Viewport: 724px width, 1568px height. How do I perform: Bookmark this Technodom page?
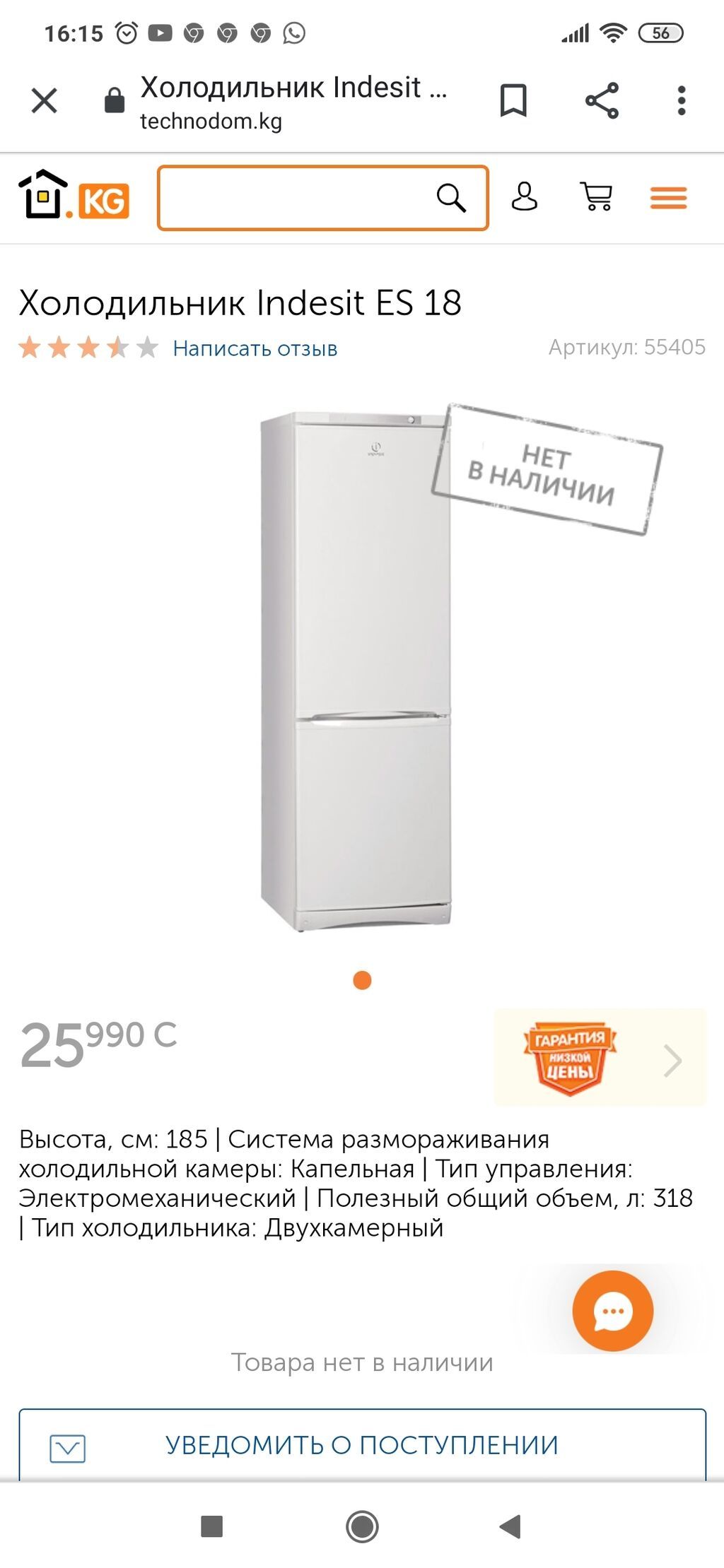tap(513, 100)
